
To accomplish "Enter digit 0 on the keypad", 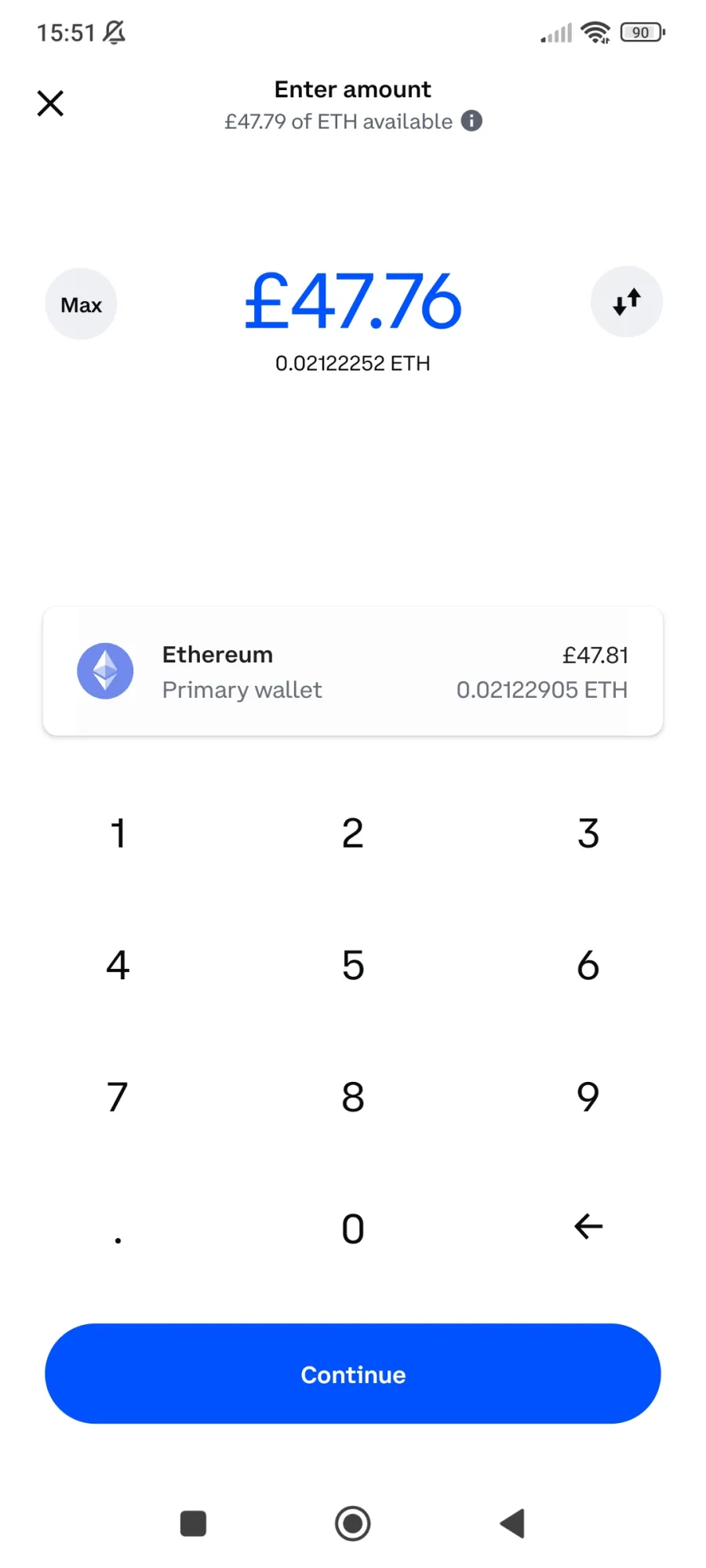I will [x=353, y=1229].
